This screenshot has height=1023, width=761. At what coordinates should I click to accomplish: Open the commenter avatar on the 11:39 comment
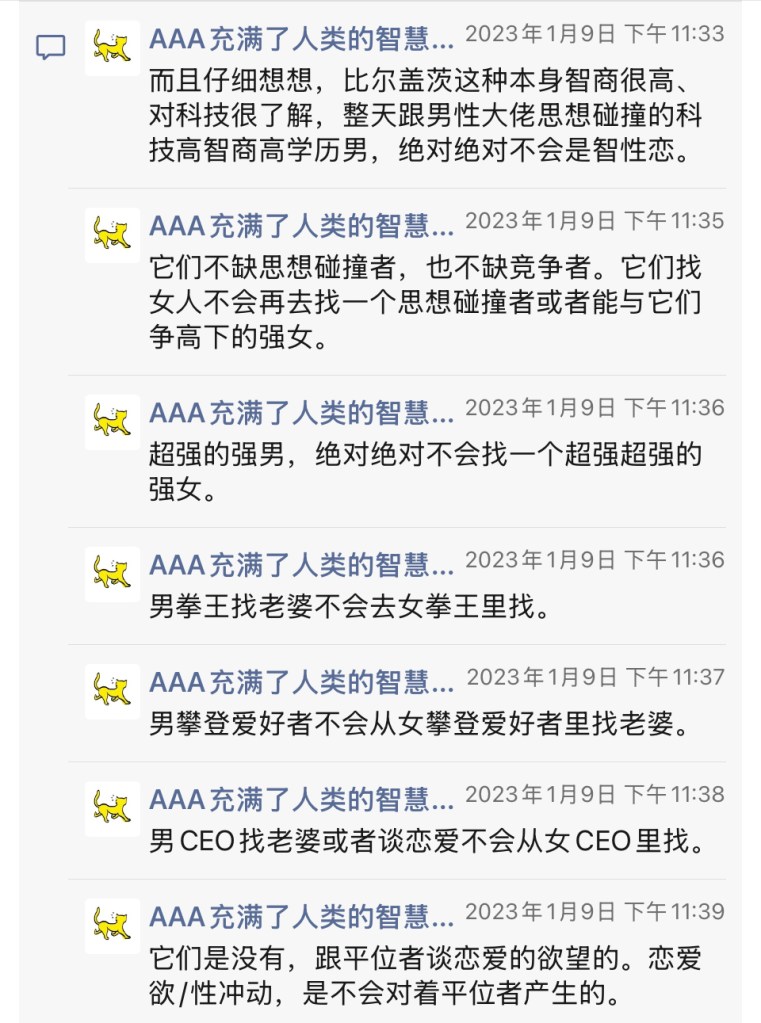point(112,926)
